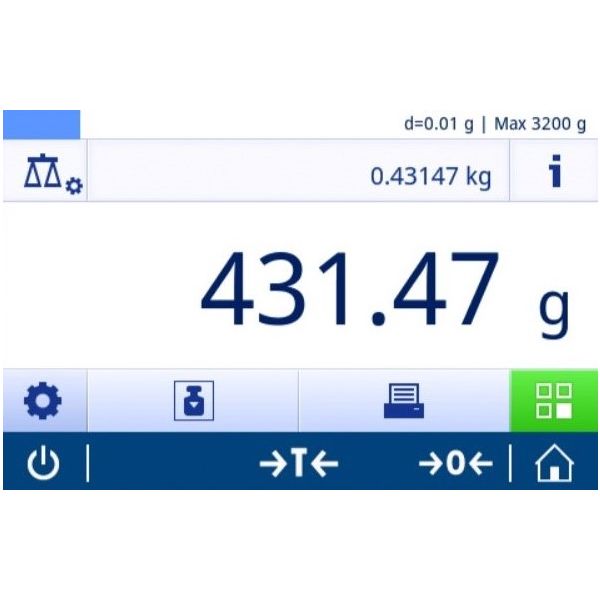
Task: Zero the balance
Action: [455, 465]
